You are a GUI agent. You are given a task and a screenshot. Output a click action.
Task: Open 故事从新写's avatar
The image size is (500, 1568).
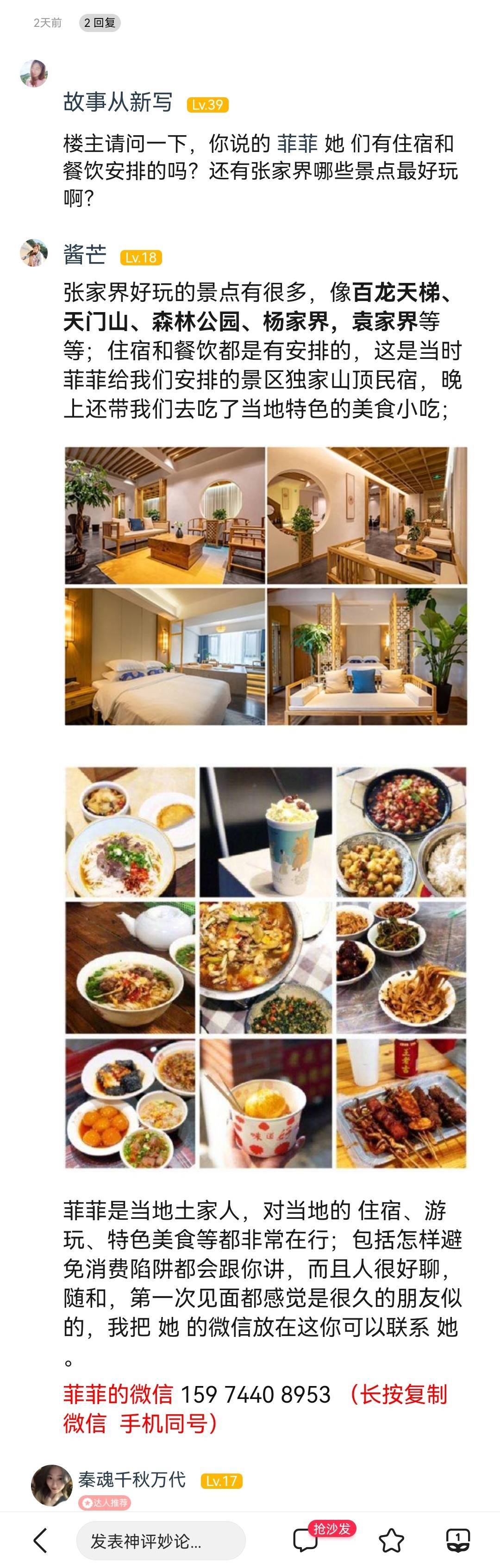[x=33, y=74]
